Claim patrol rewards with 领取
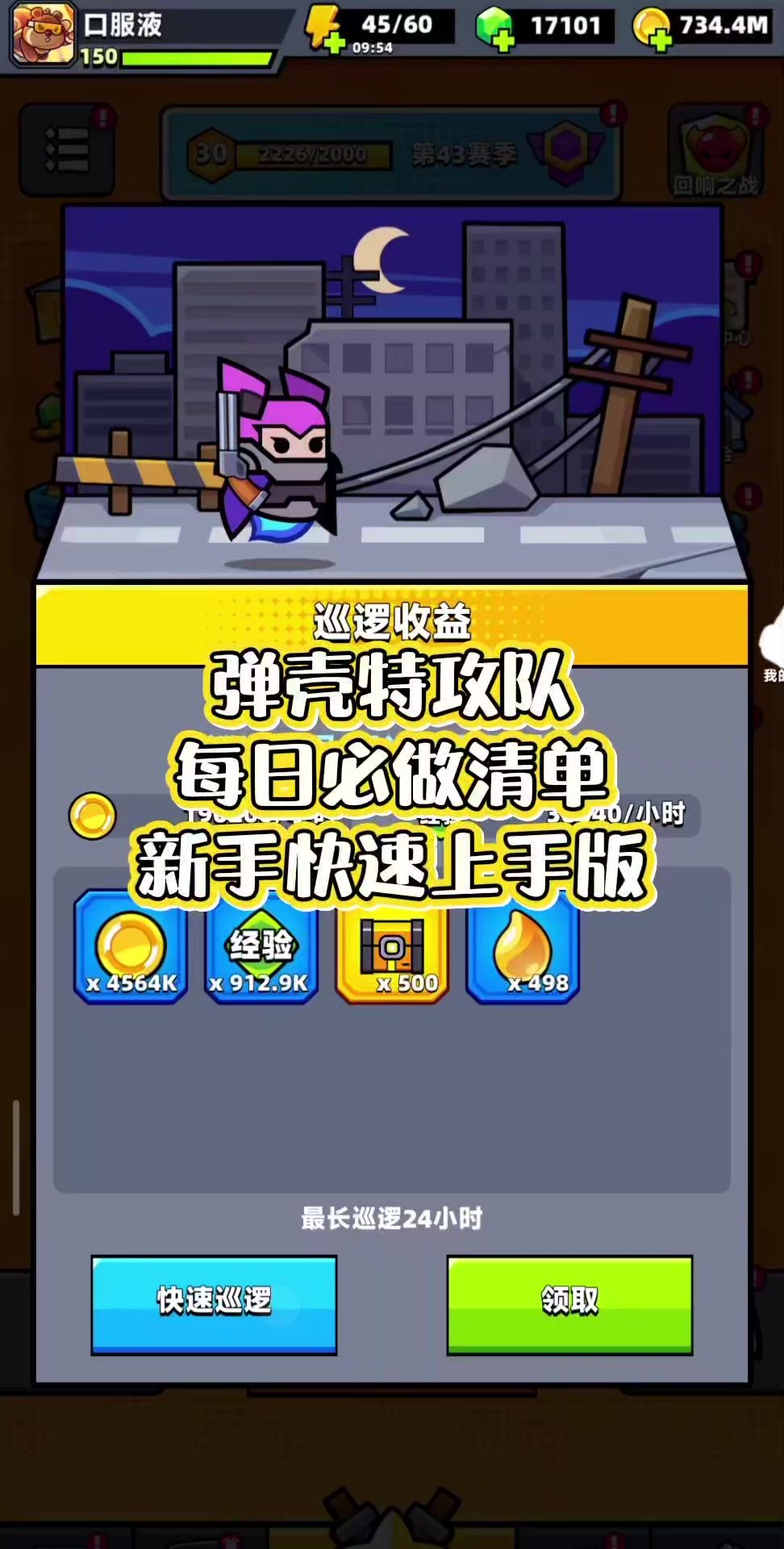 (569, 1305)
